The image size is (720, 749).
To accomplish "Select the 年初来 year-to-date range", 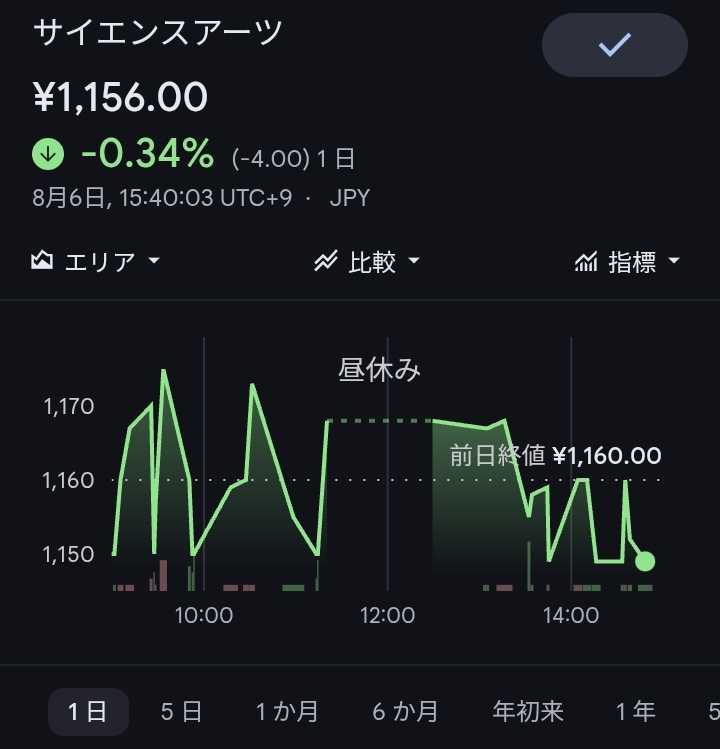I will (x=528, y=712).
